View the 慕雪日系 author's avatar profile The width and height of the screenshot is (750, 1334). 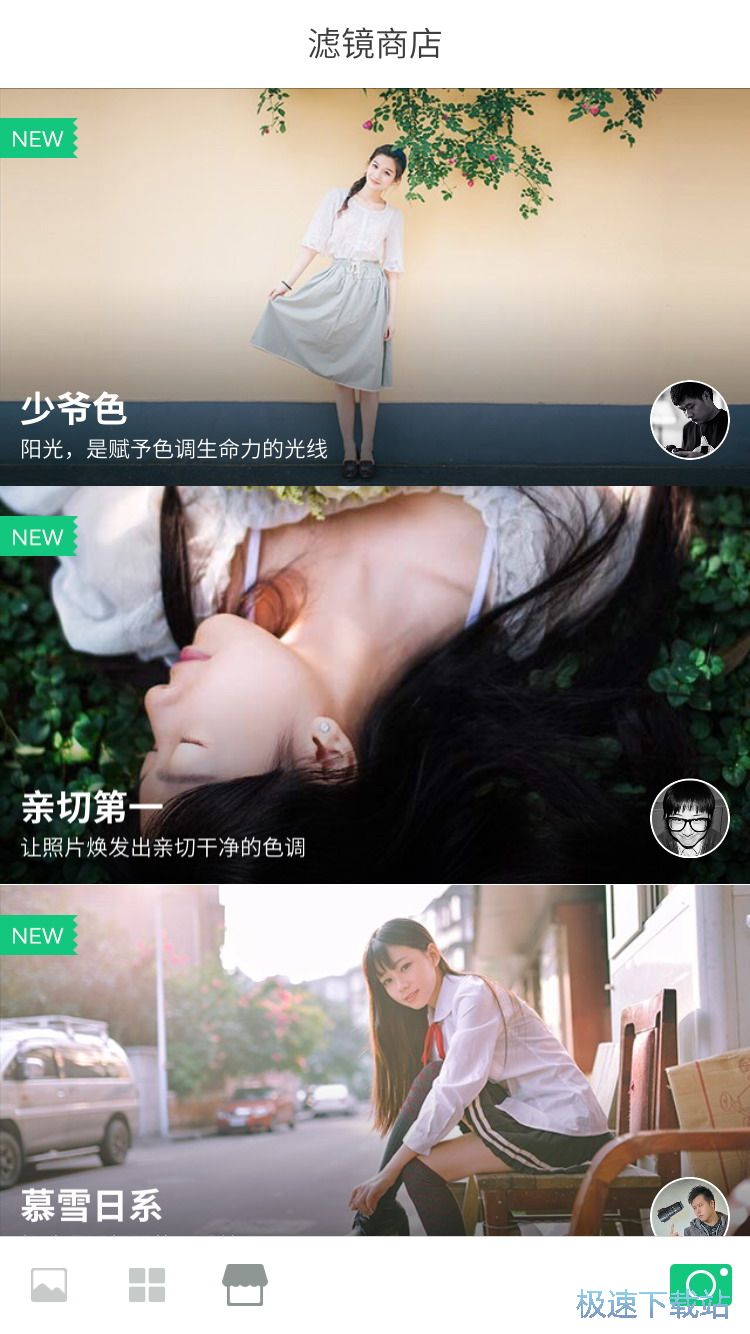(x=690, y=1208)
